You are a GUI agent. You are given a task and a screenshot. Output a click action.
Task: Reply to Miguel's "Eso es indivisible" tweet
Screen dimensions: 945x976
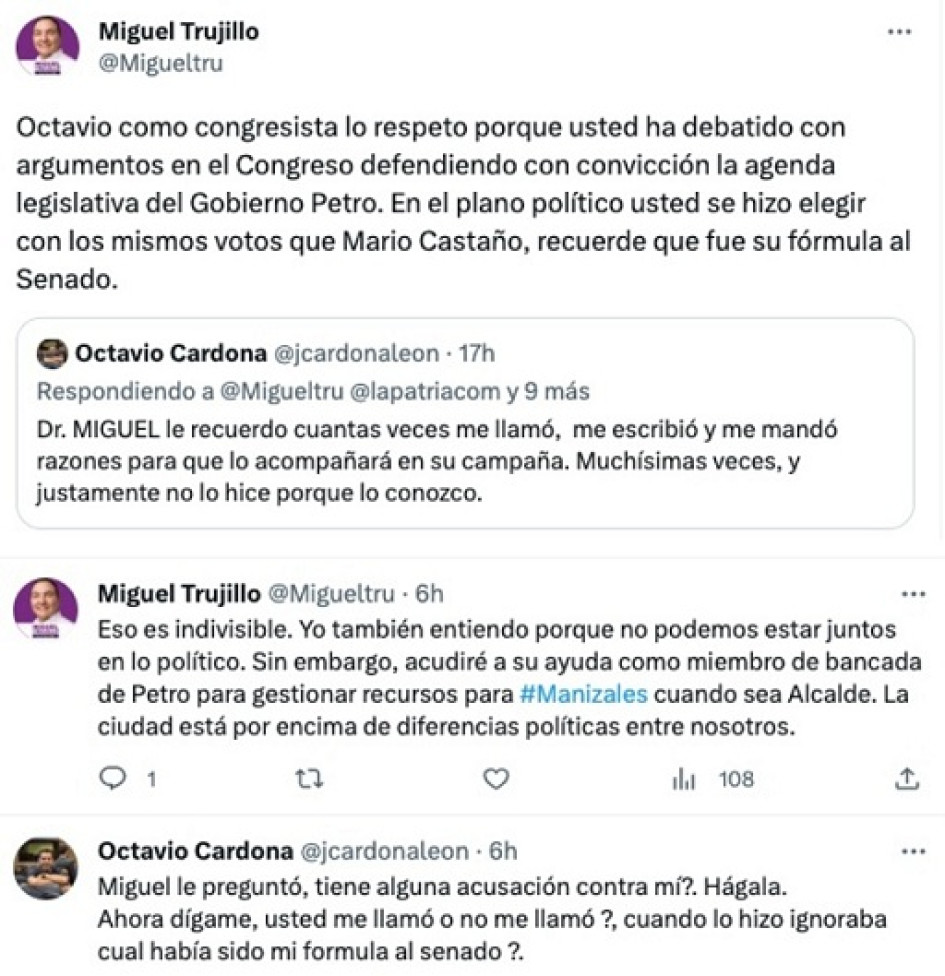[118, 779]
